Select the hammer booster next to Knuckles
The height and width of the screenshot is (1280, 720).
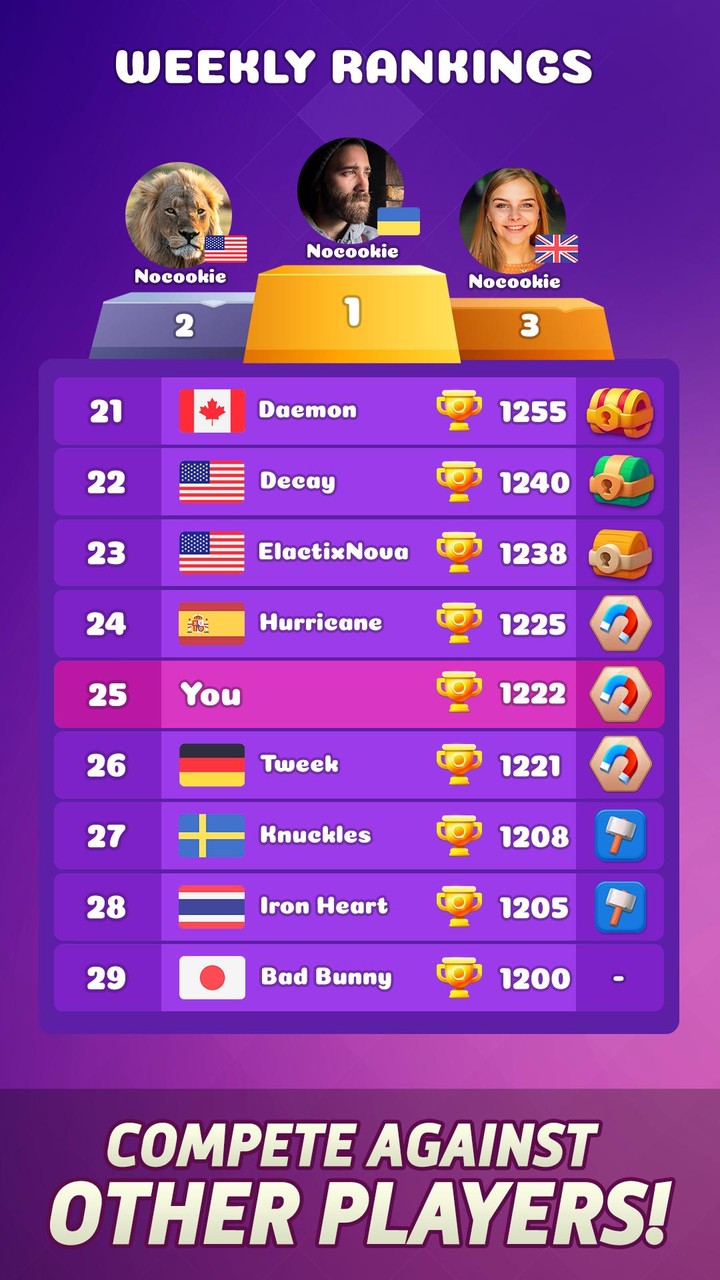tap(622, 836)
